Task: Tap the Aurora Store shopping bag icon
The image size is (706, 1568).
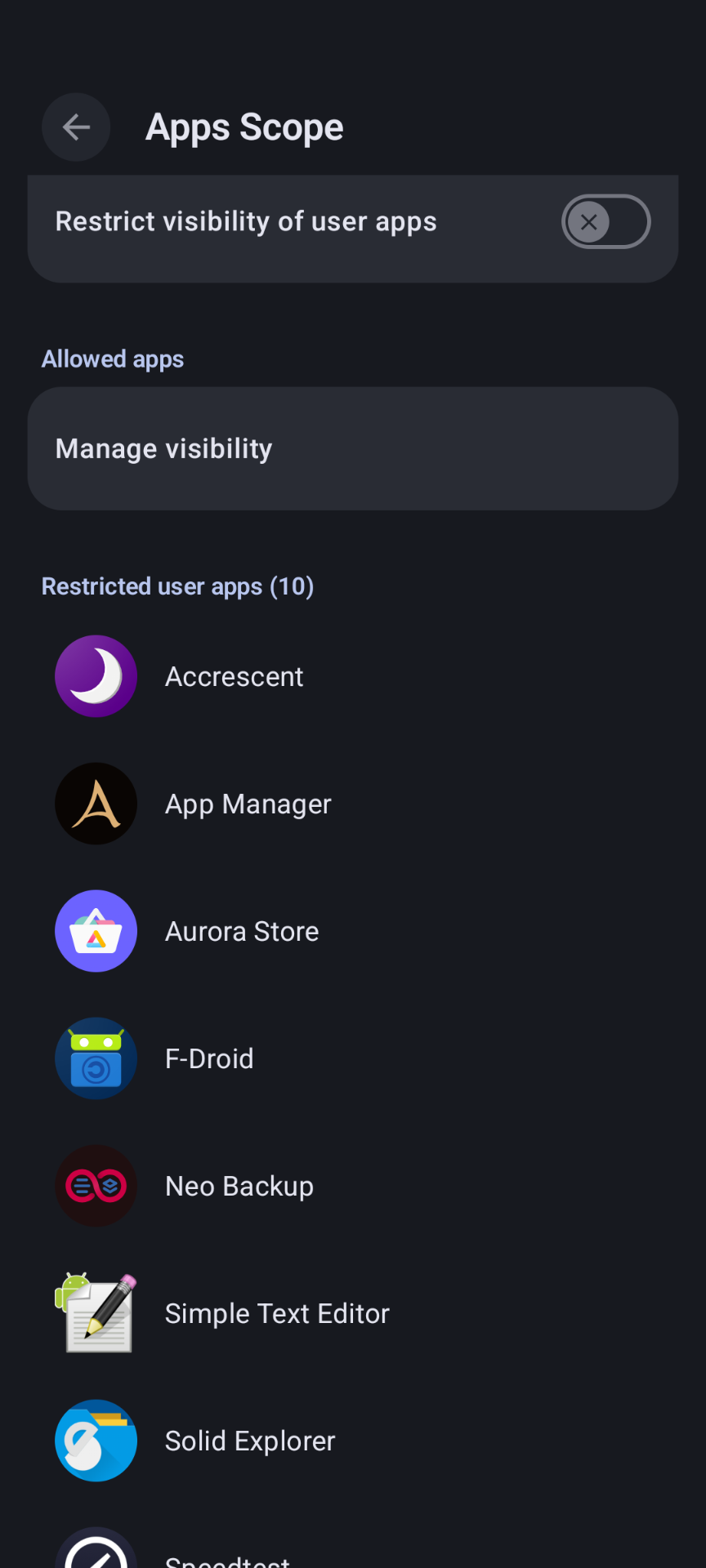Action: pos(96,930)
